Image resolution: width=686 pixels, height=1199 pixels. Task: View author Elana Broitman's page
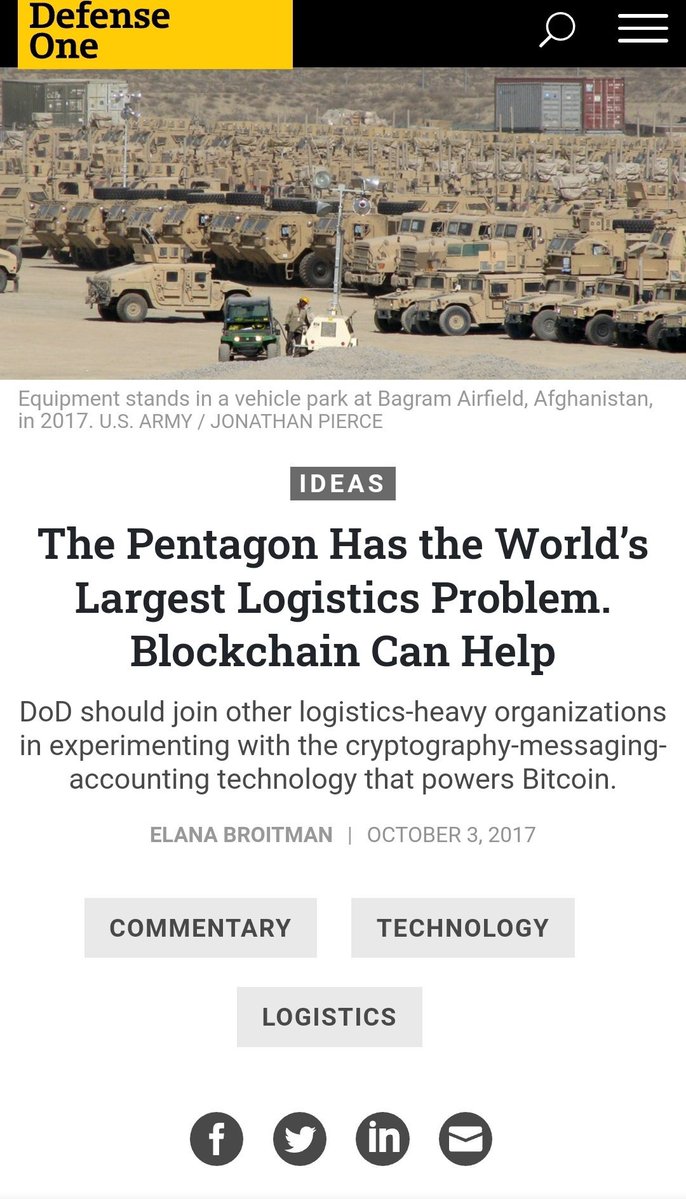(x=241, y=834)
